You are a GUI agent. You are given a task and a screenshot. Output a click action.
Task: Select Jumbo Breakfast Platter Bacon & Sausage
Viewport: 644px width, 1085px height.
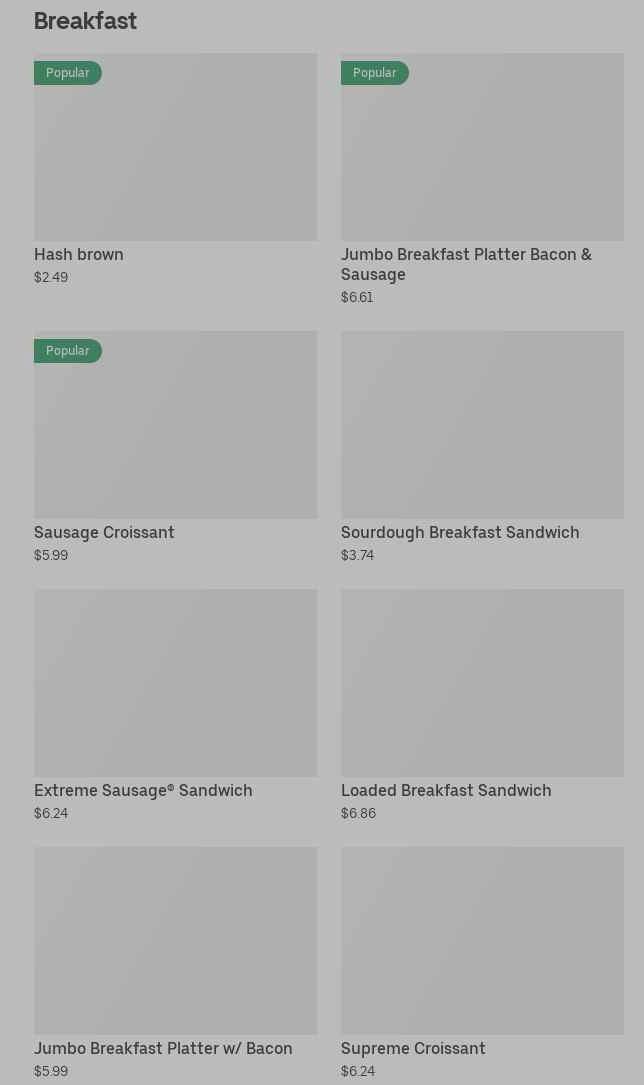pos(482,179)
